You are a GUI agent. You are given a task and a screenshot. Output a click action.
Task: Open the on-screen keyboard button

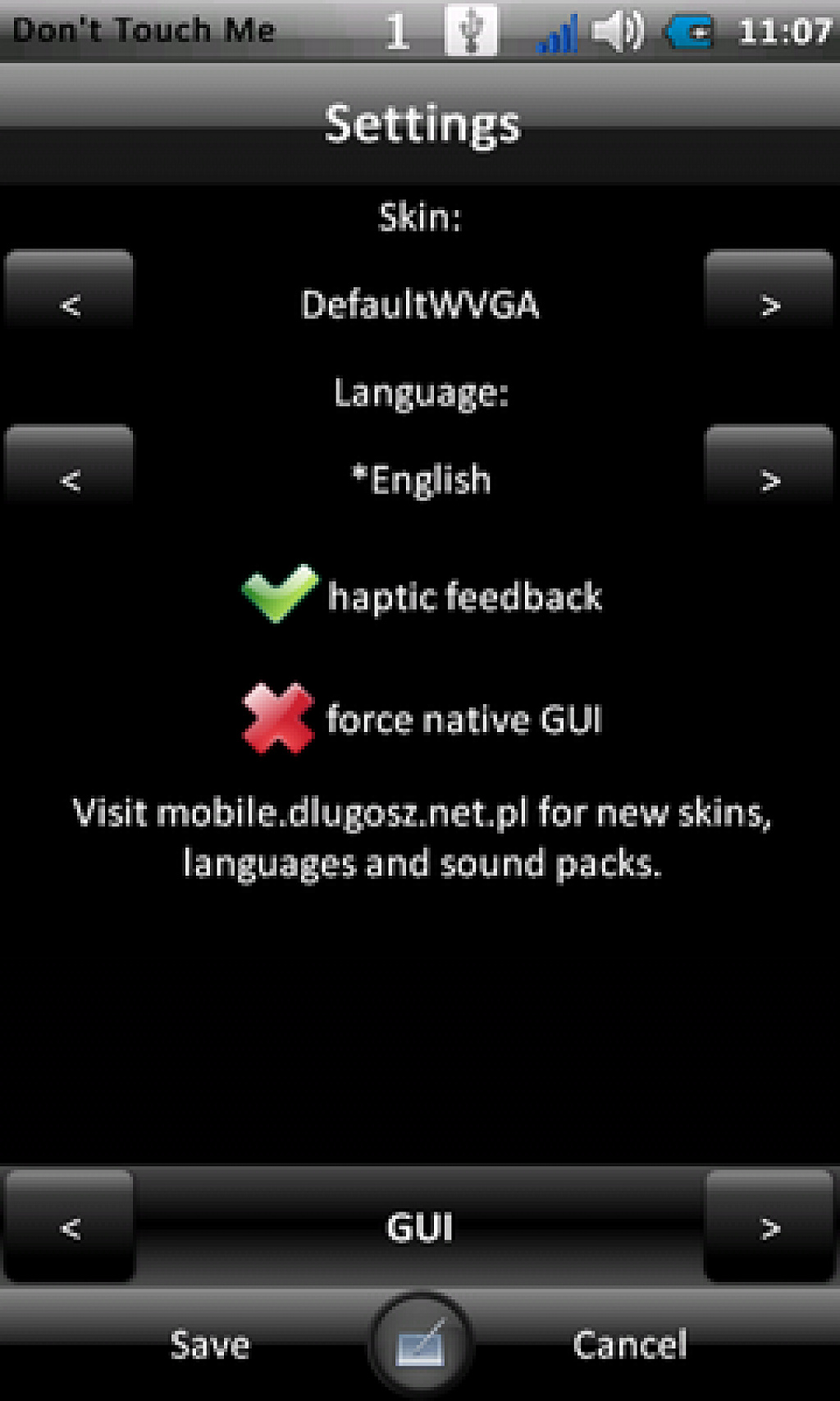(421, 1344)
